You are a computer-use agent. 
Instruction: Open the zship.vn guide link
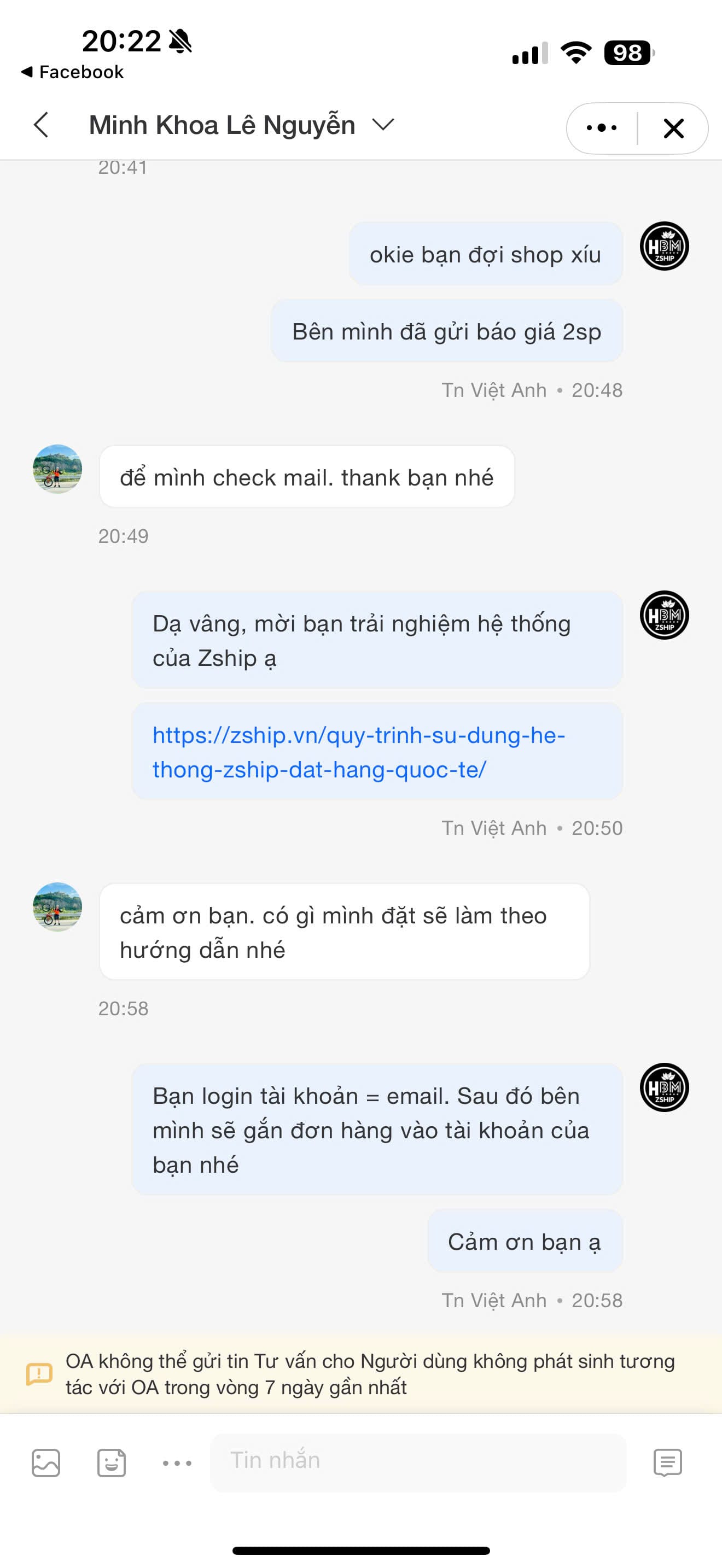[x=359, y=752]
